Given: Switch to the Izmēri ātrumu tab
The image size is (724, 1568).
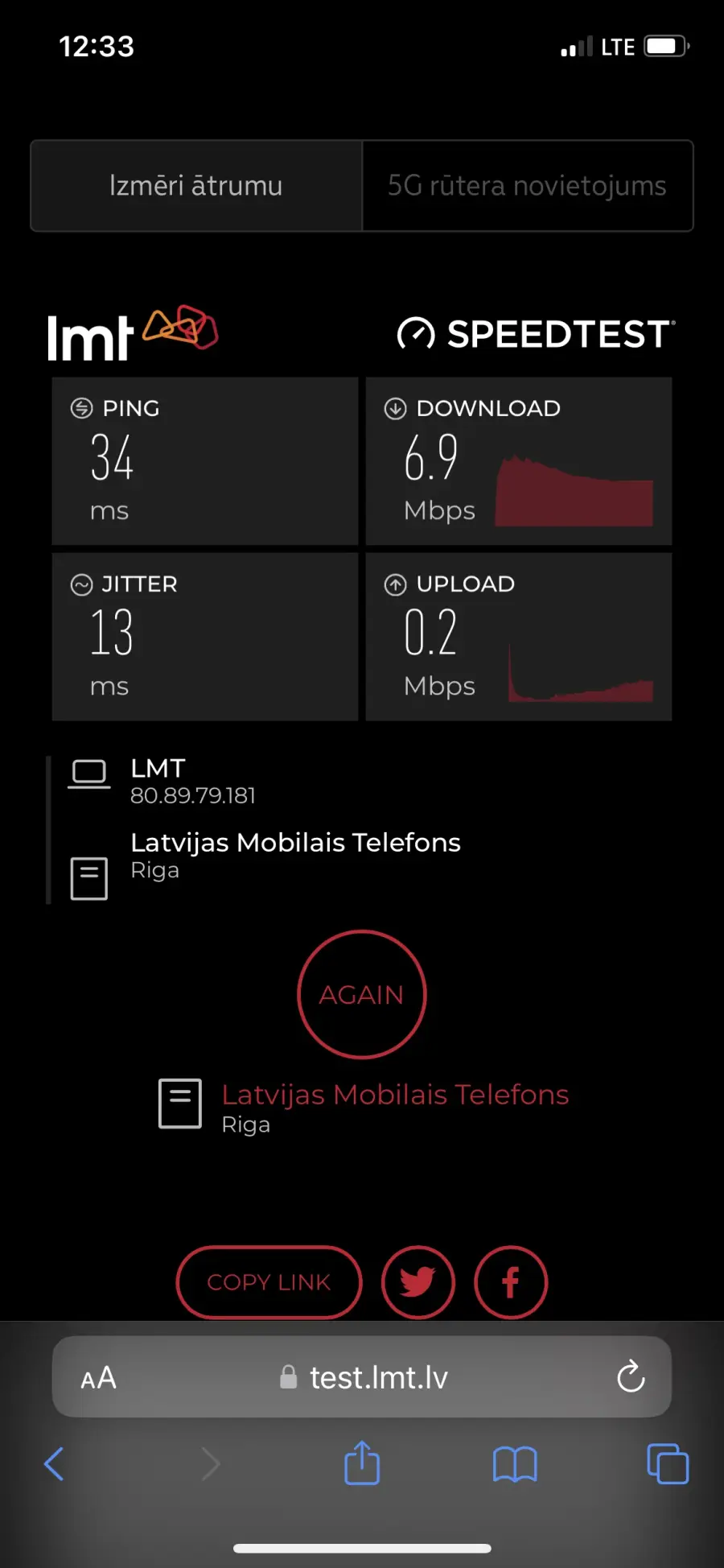Looking at the screenshot, I should point(196,186).
